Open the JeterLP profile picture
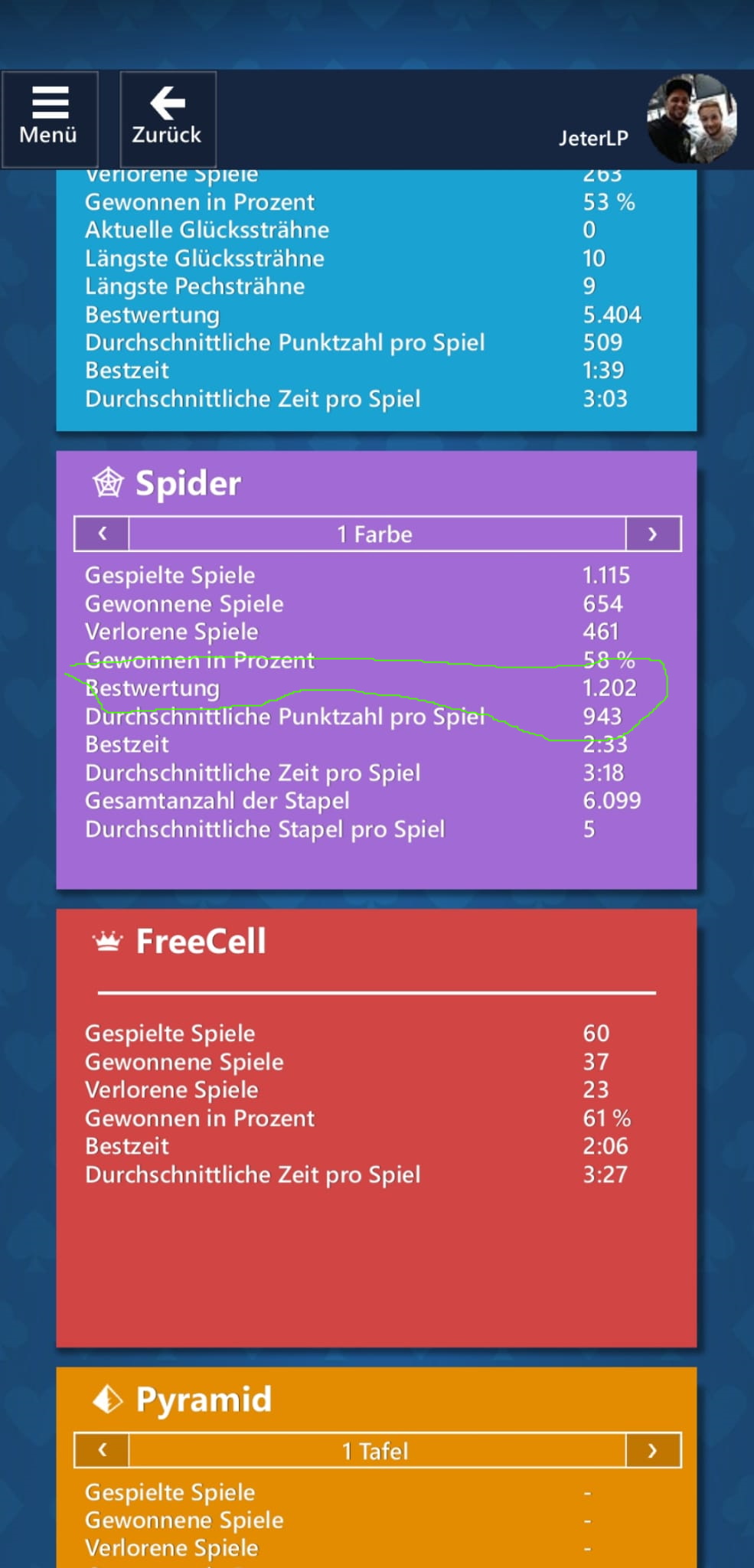The image size is (754, 1568). click(691, 119)
